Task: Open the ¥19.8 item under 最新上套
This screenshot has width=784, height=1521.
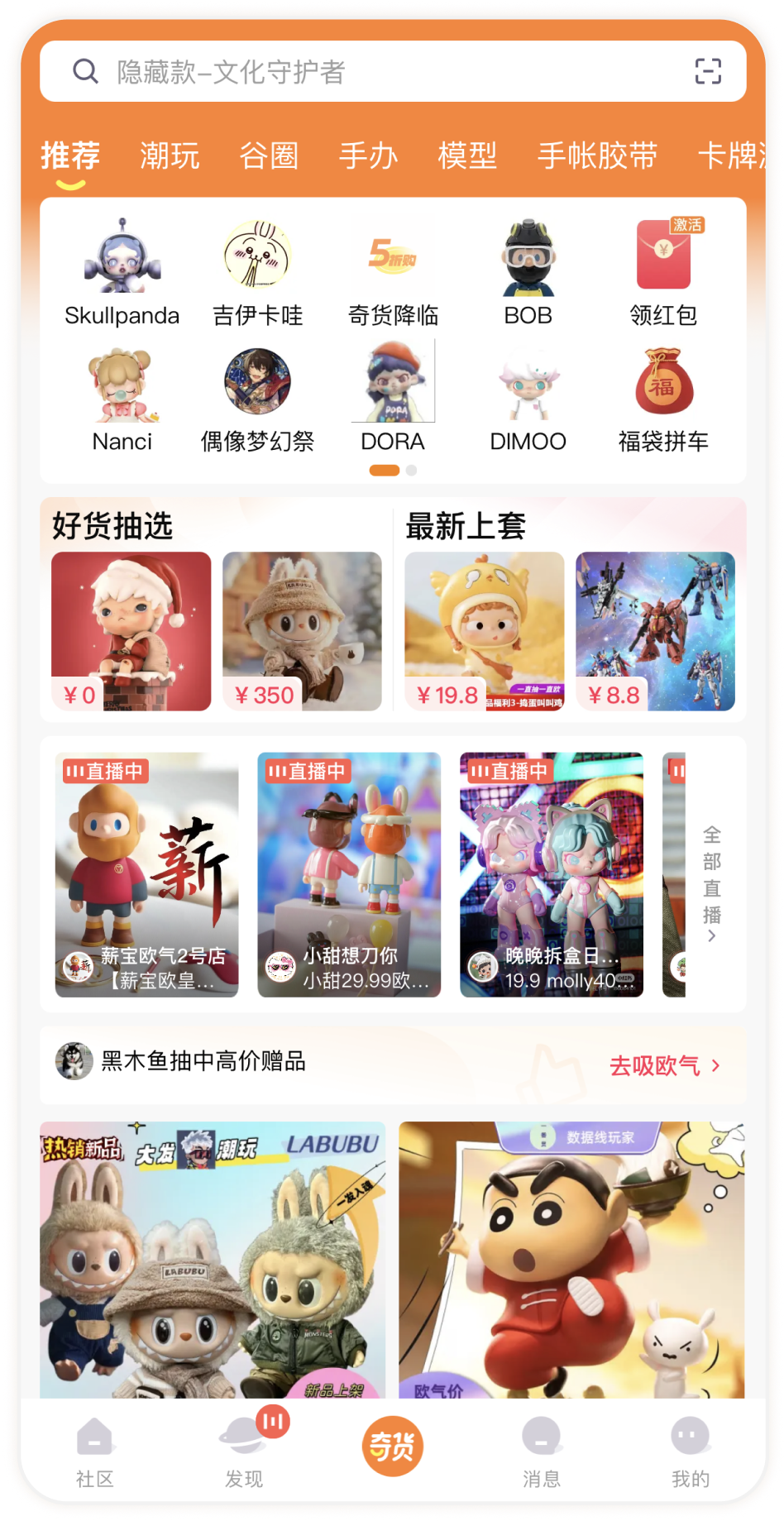Action: click(x=484, y=631)
